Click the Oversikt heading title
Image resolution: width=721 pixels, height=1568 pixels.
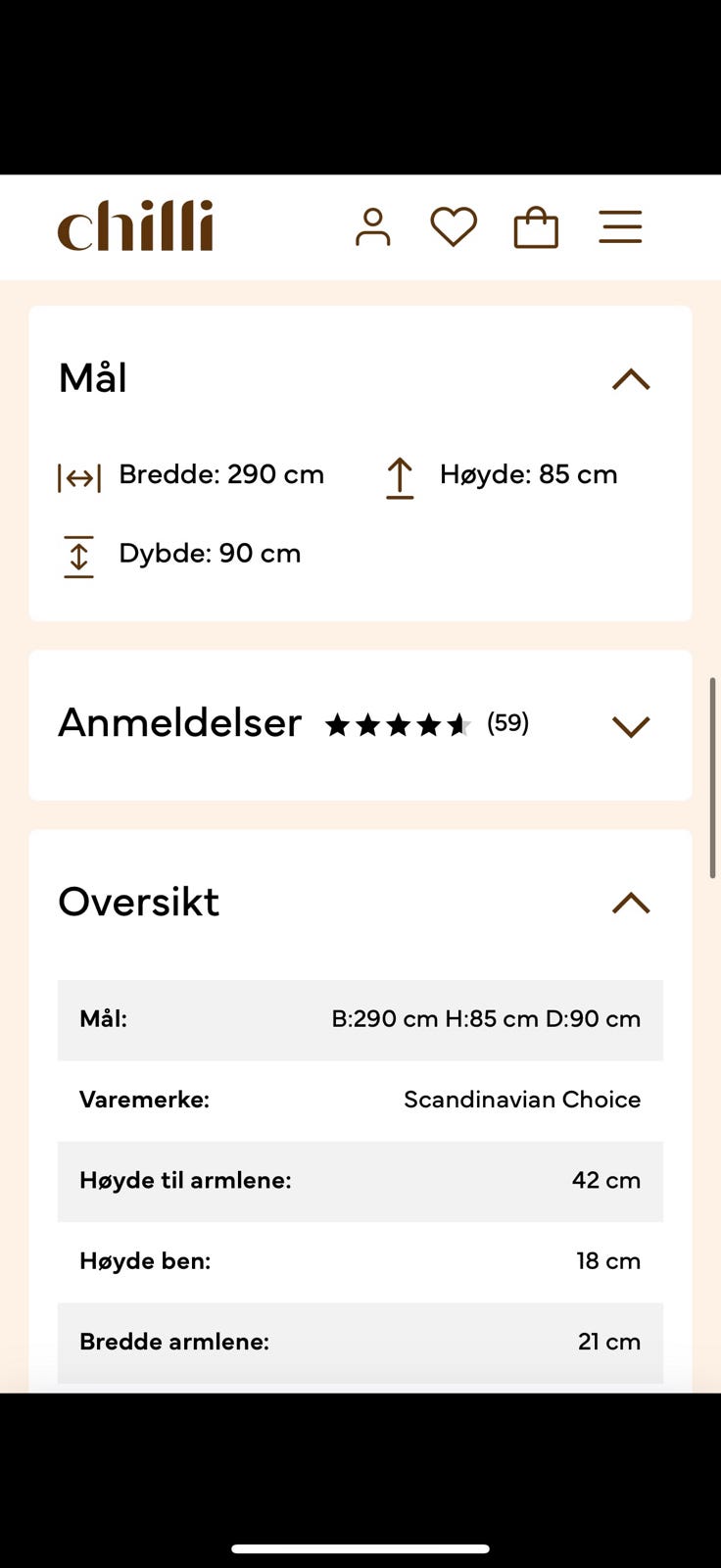coord(138,902)
